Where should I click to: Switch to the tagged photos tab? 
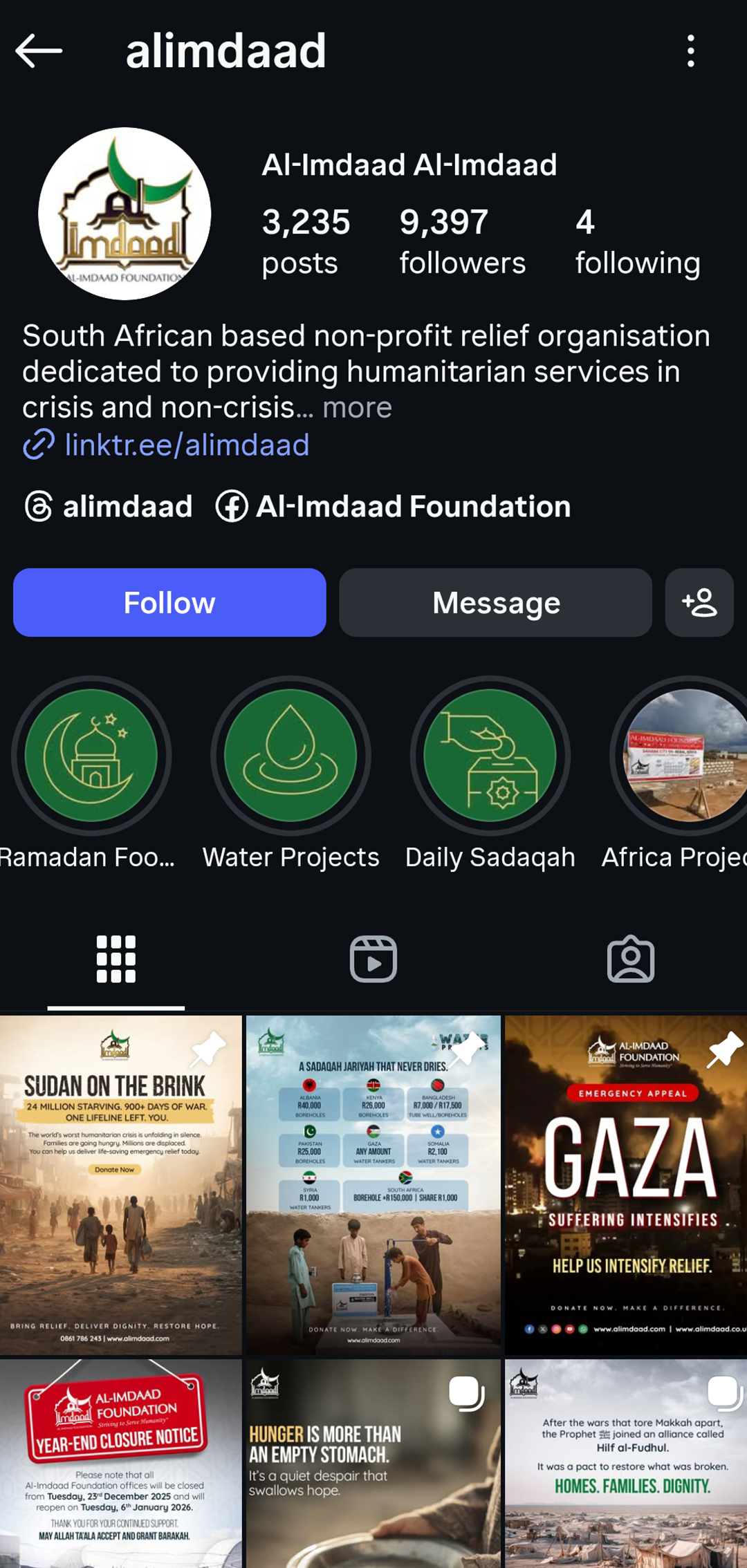[630, 959]
